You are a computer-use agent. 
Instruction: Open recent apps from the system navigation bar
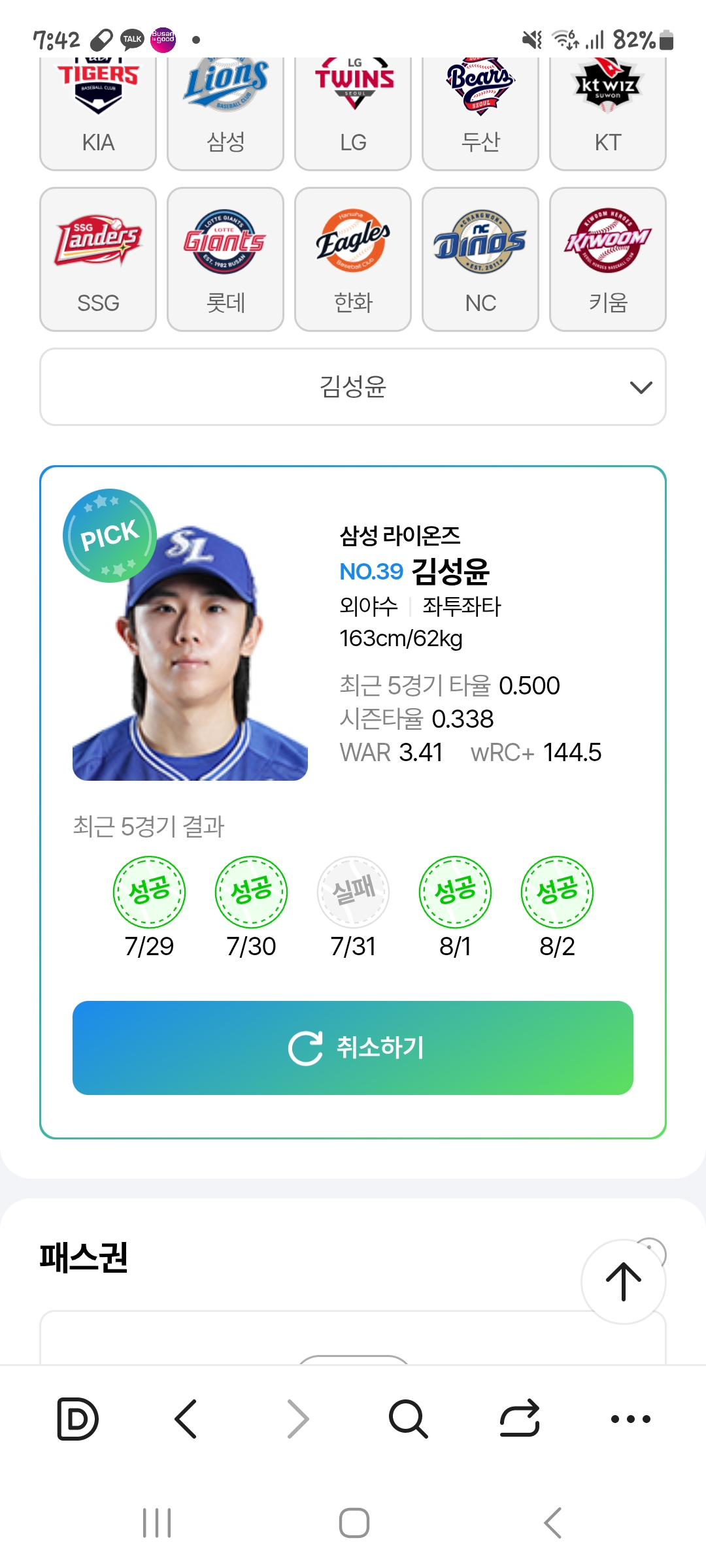click(x=157, y=1523)
